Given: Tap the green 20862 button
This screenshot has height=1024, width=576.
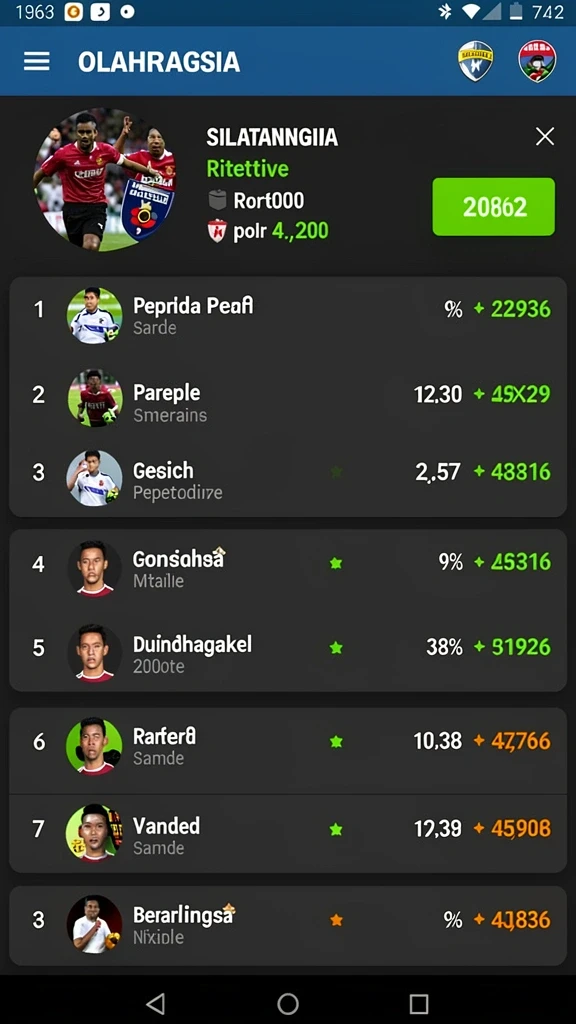Looking at the screenshot, I should point(494,207).
